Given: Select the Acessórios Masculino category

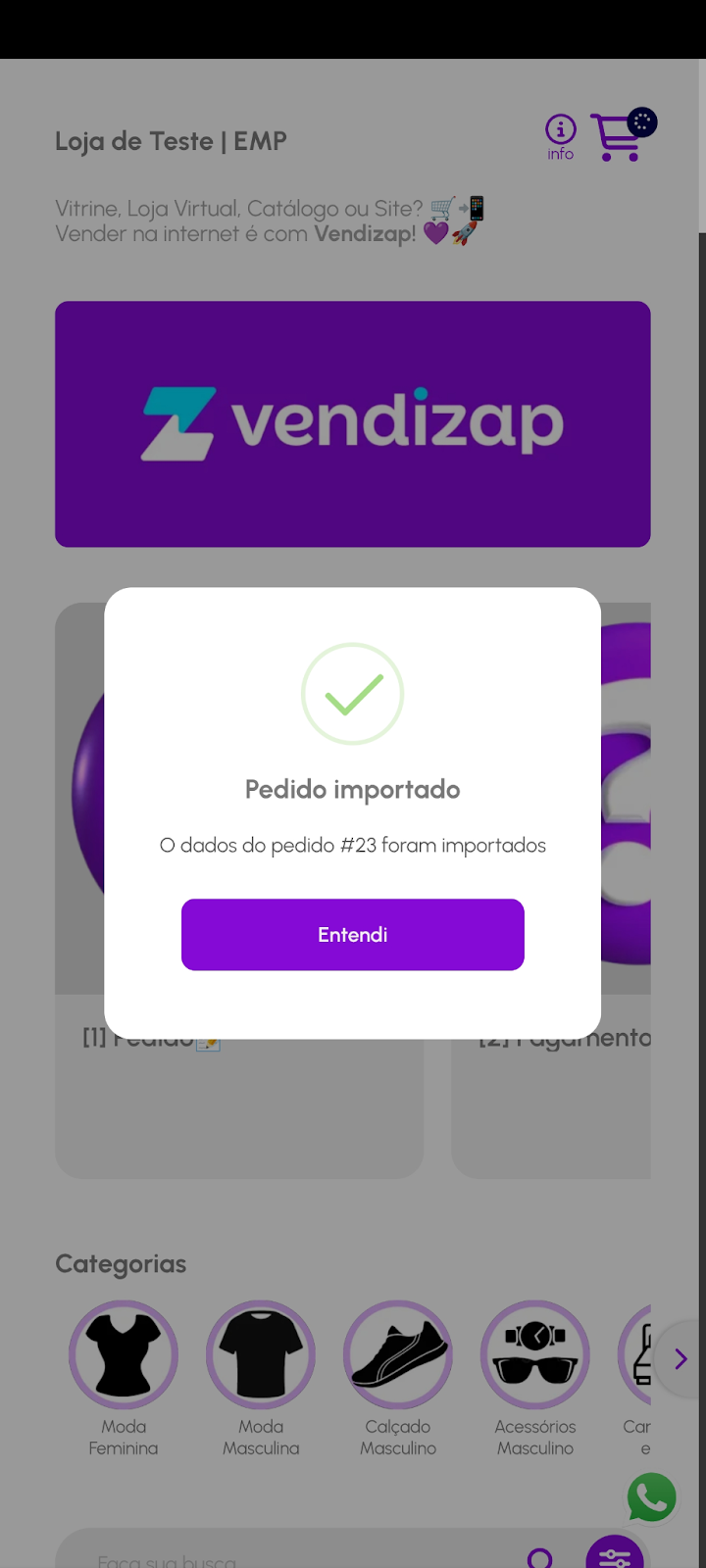Looking at the screenshot, I should tap(535, 1355).
